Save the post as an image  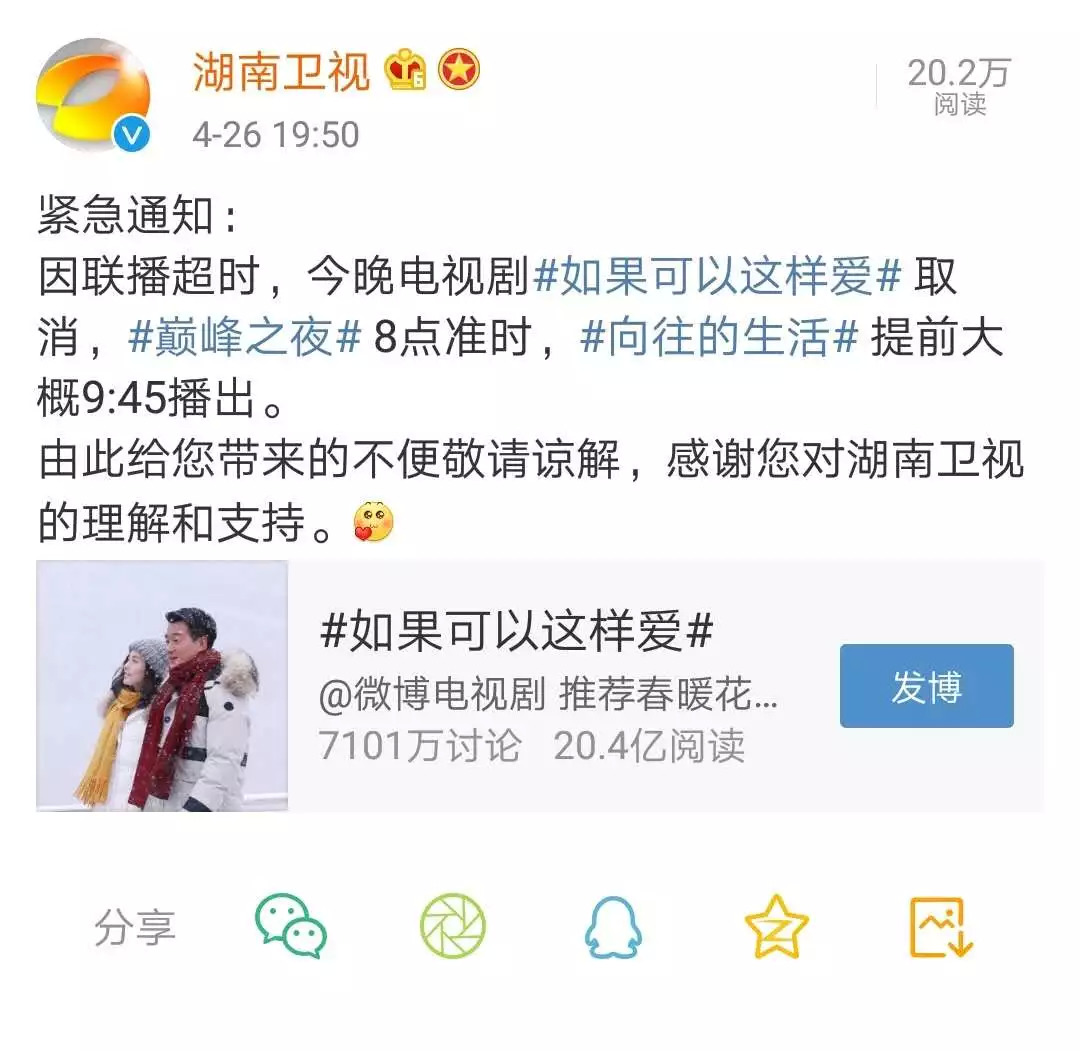point(940,926)
